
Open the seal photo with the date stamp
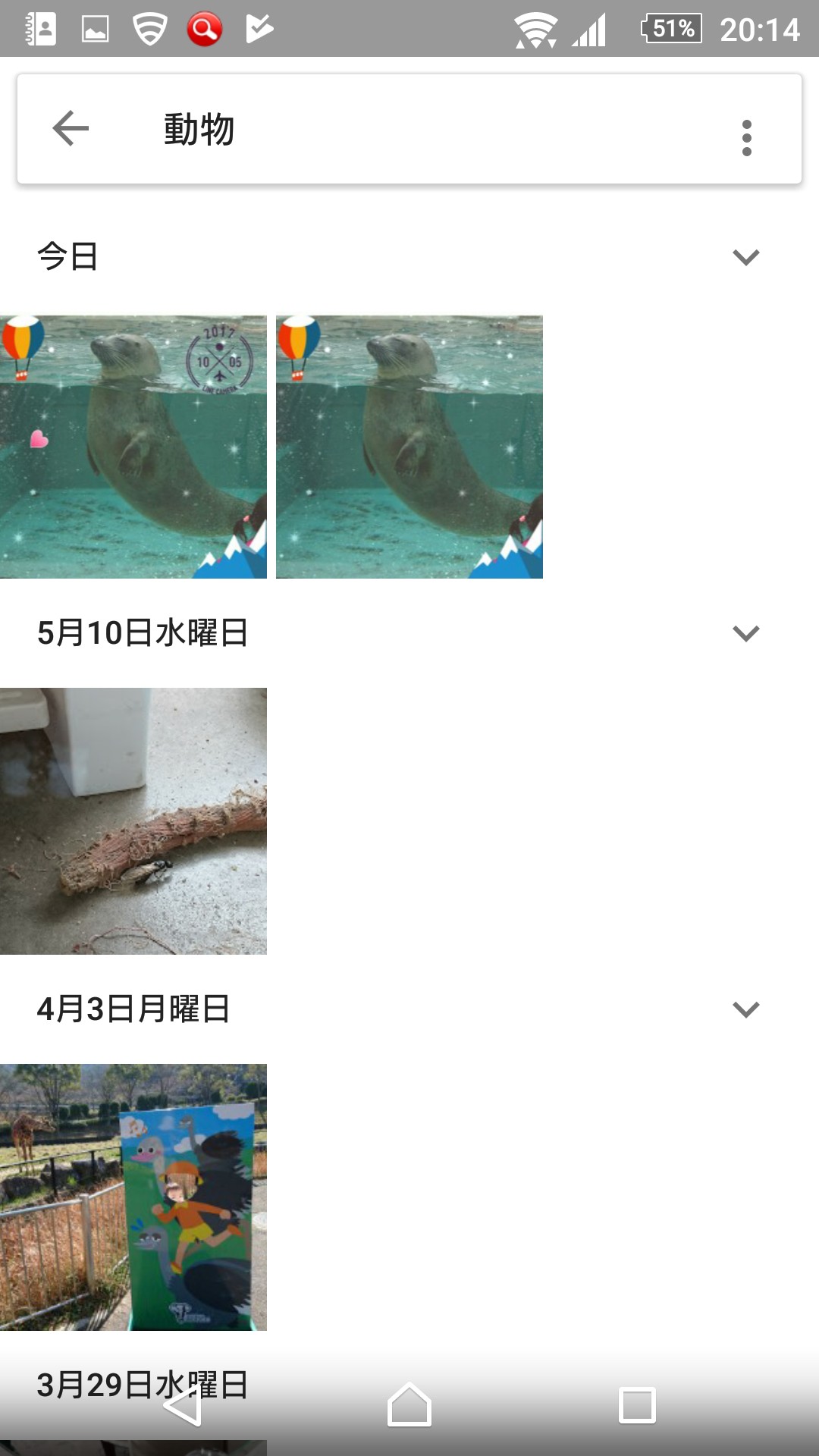click(x=133, y=447)
